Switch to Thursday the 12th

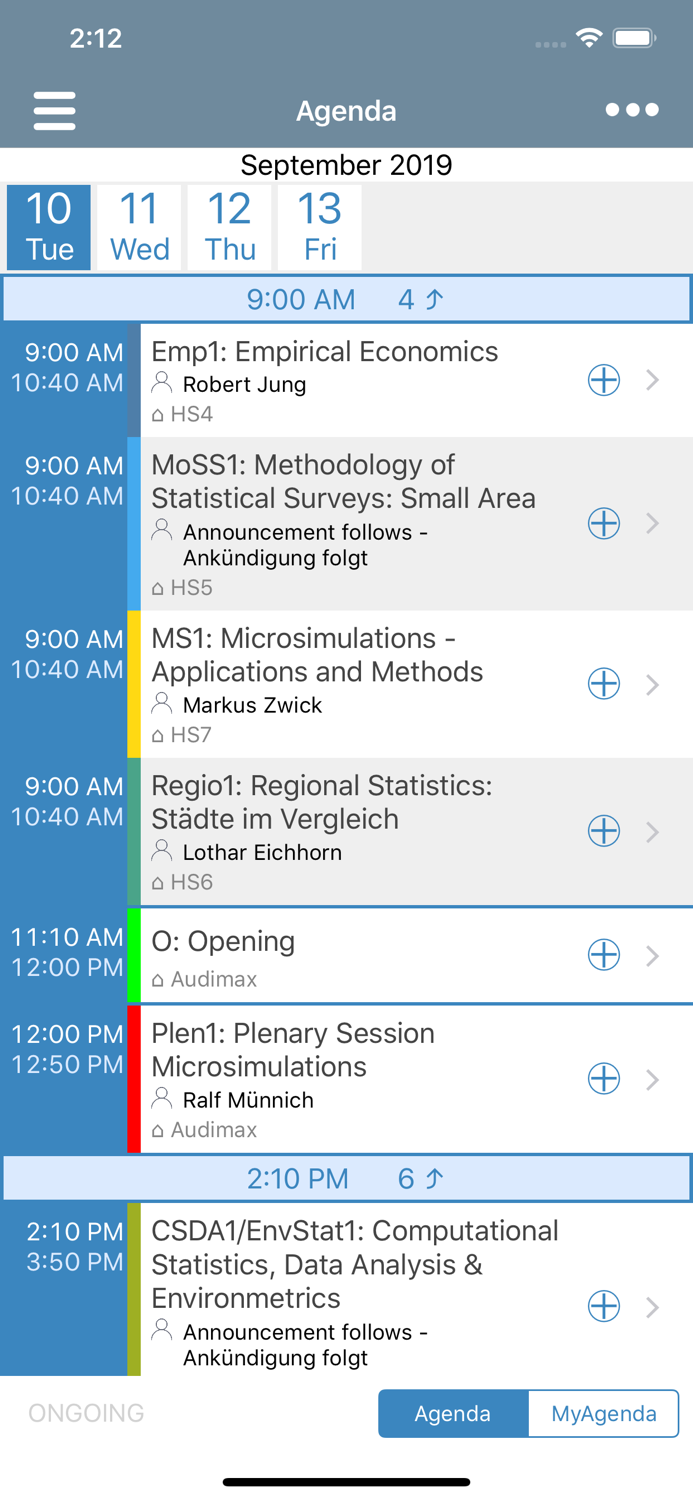230,227
